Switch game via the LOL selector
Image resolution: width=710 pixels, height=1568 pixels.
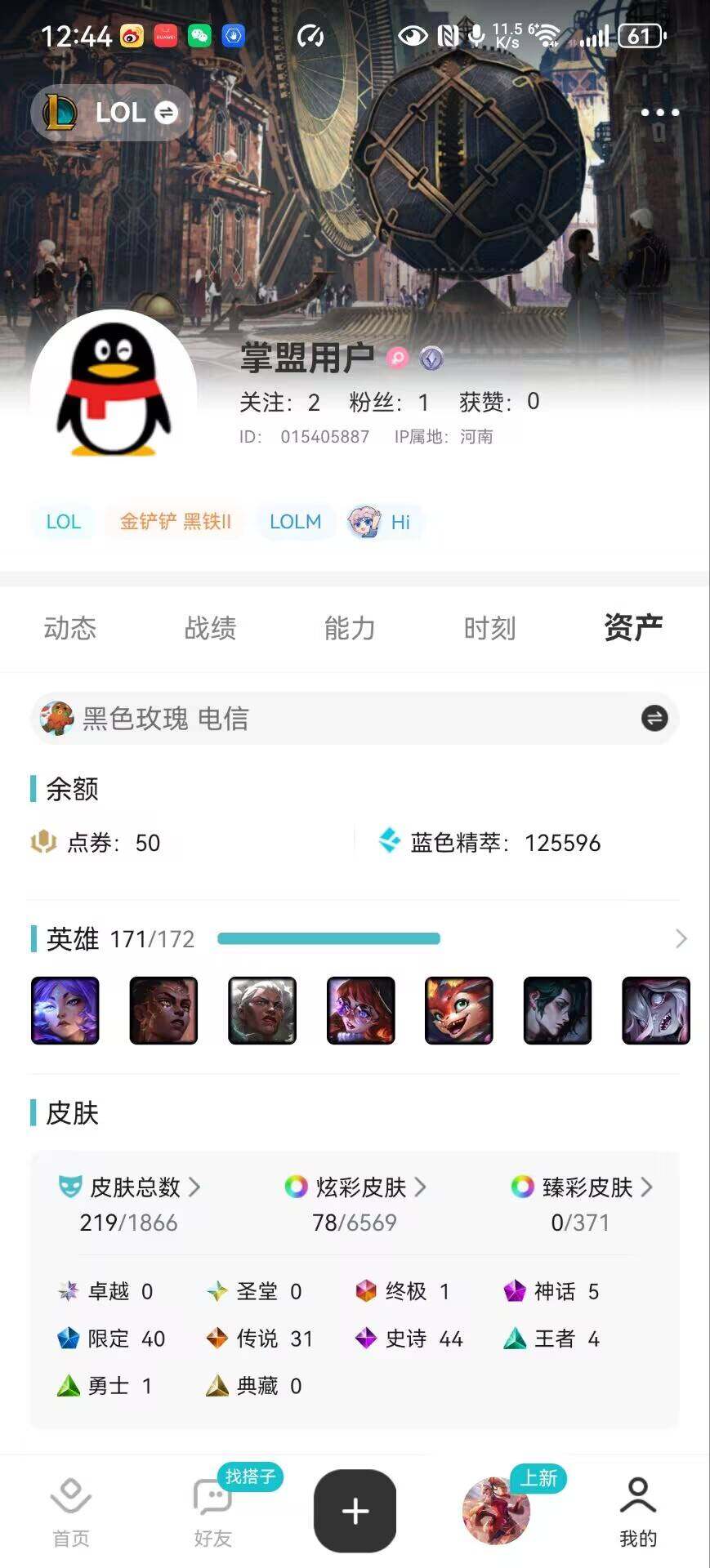111,113
